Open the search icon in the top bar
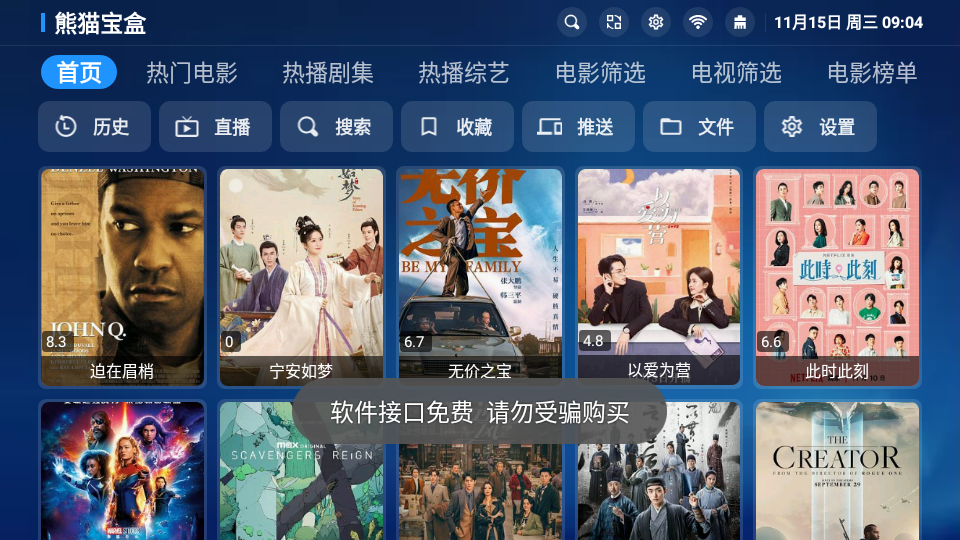Screen dimensions: 960x540 click(x=571, y=22)
